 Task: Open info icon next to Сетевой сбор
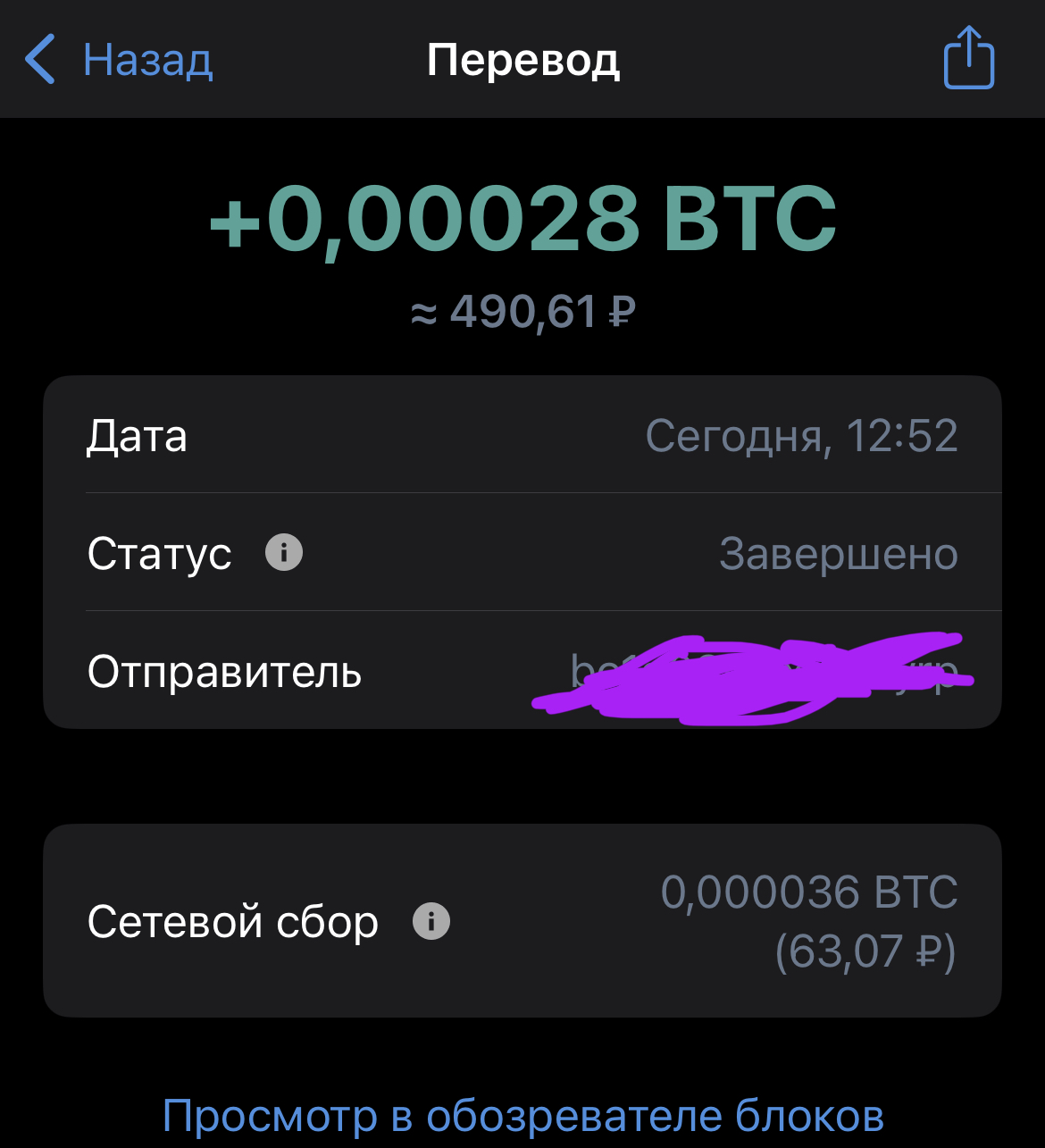click(431, 921)
